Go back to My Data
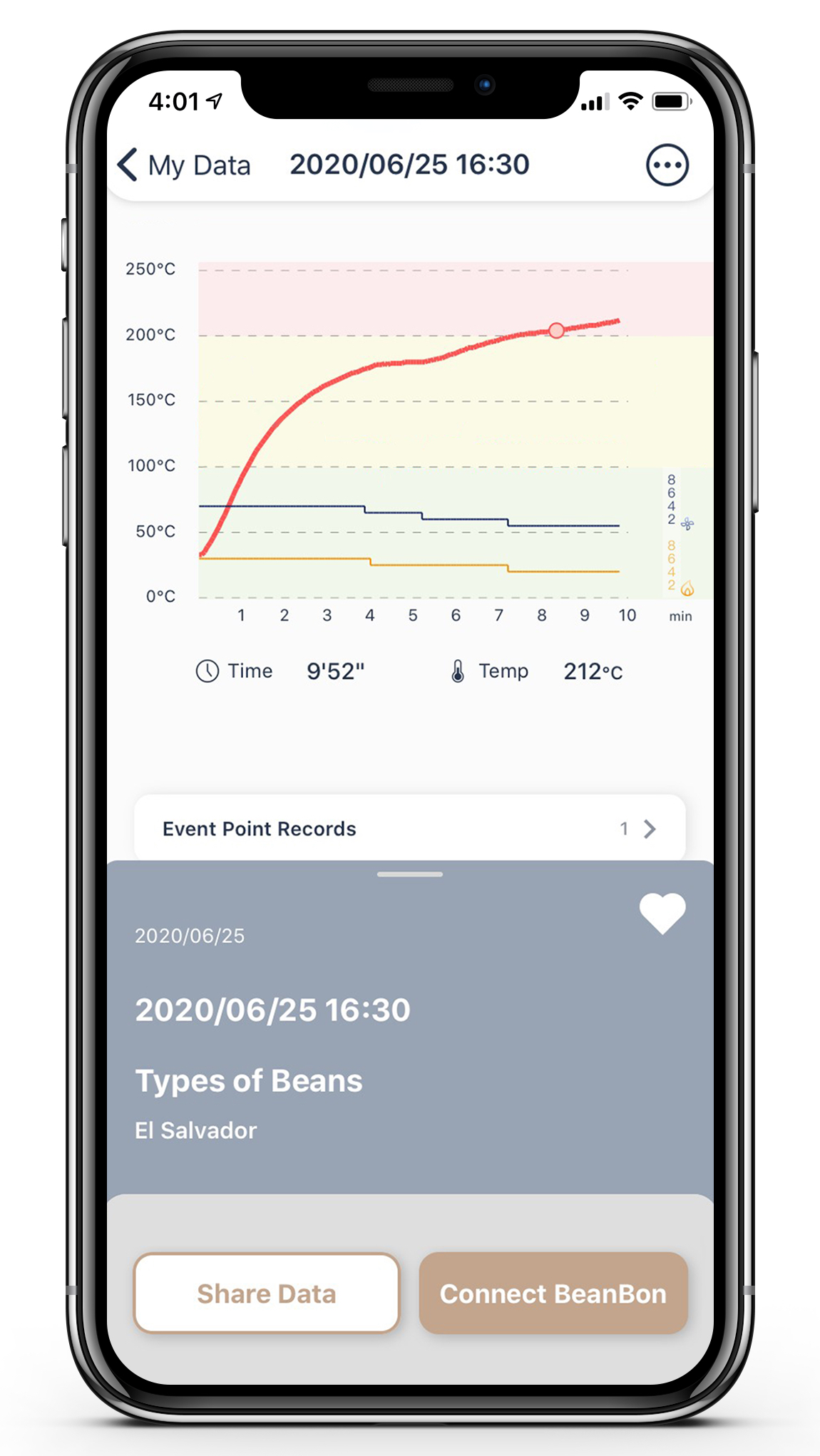This screenshot has height=1456, width=820. coord(183,165)
